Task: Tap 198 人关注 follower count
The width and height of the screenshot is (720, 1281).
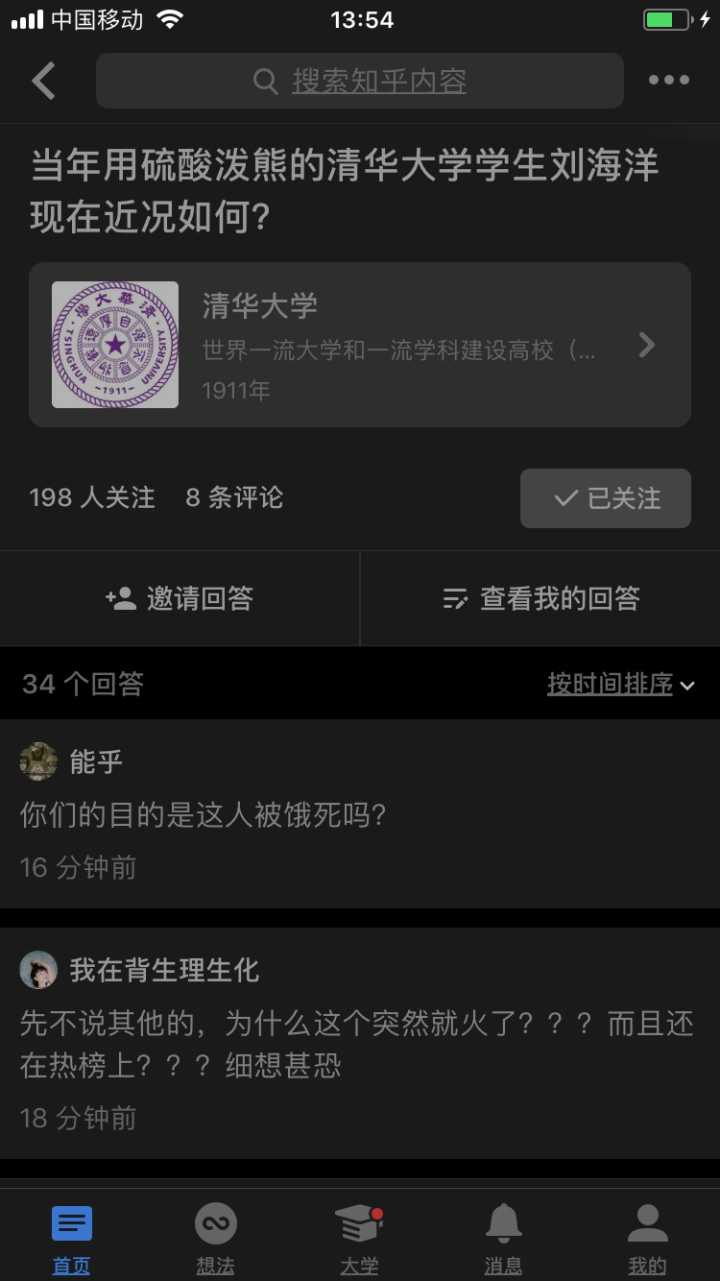Action: coord(92,498)
